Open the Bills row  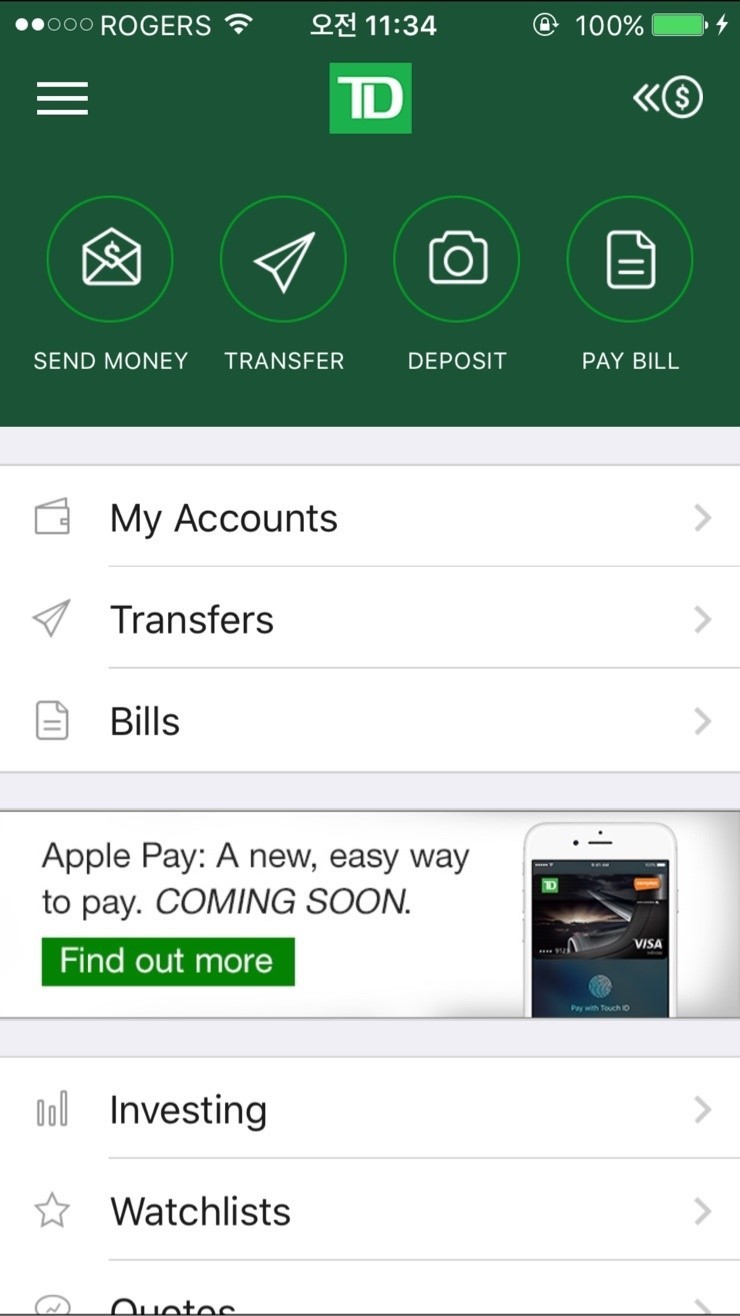pos(370,722)
